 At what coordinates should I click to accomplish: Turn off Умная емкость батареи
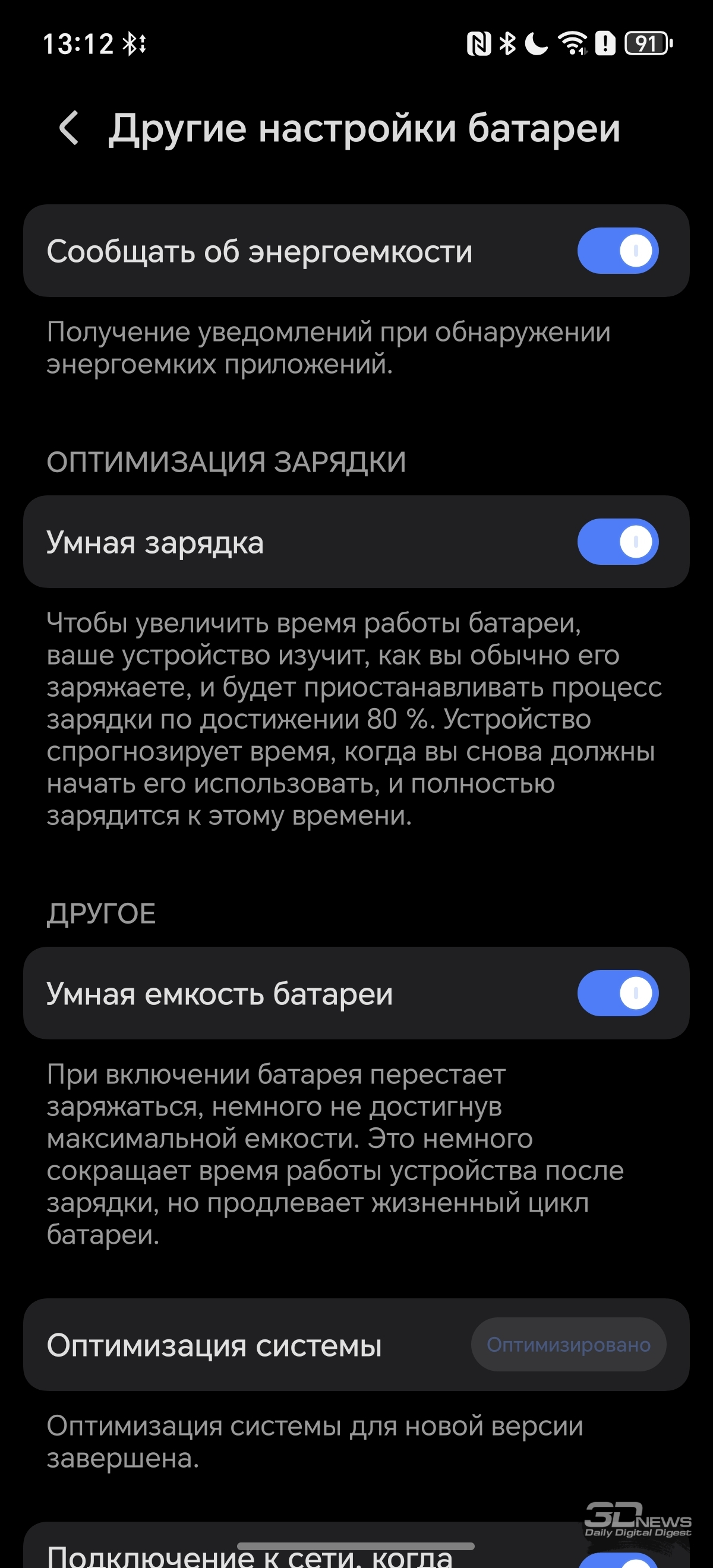(x=617, y=994)
